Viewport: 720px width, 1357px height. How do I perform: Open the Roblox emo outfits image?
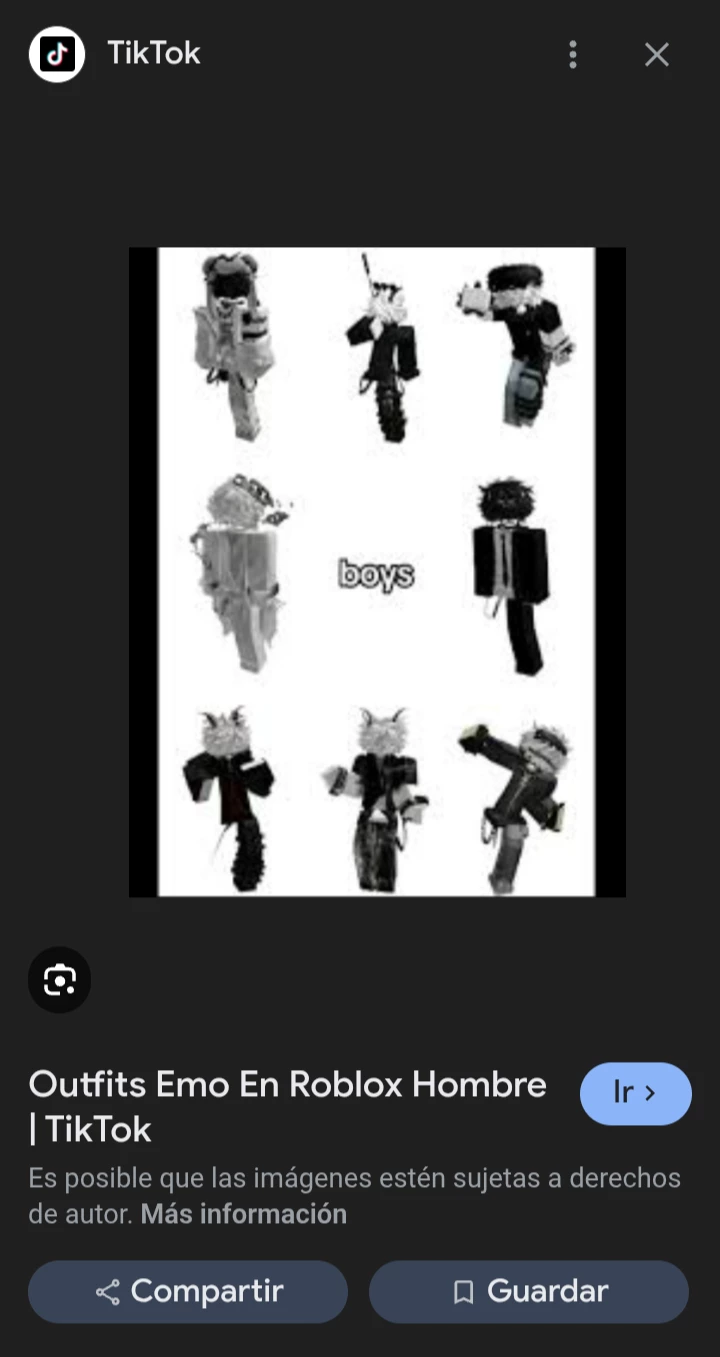click(377, 572)
